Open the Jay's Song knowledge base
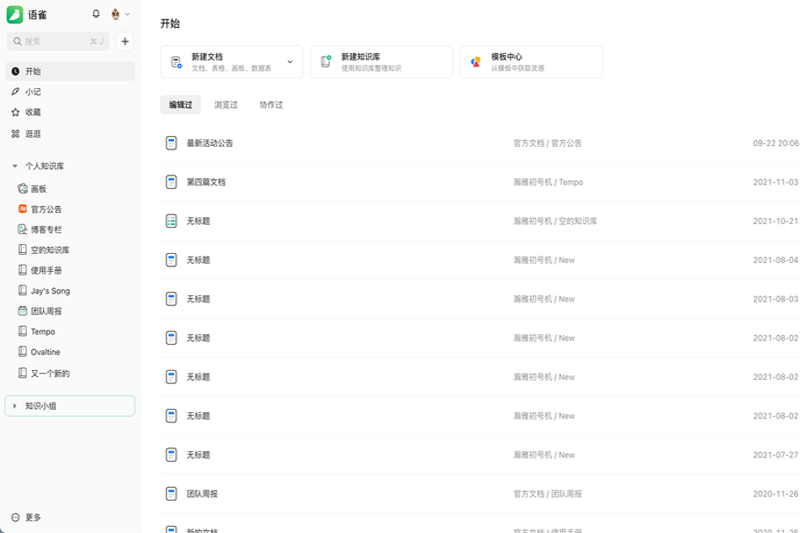Screen dimensions: 800x533 [x=50, y=291]
